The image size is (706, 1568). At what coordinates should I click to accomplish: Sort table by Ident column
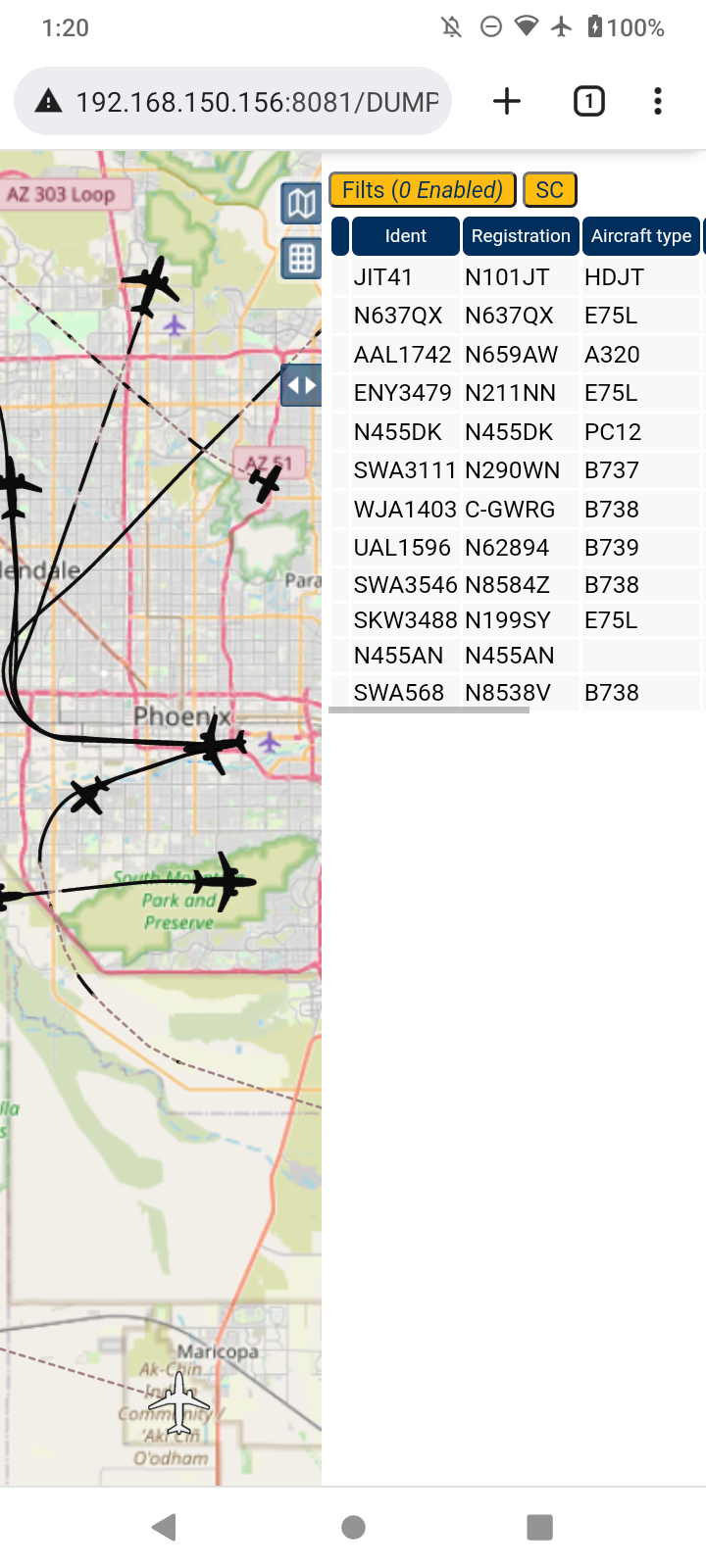pyautogui.click(x=405, y=236)
